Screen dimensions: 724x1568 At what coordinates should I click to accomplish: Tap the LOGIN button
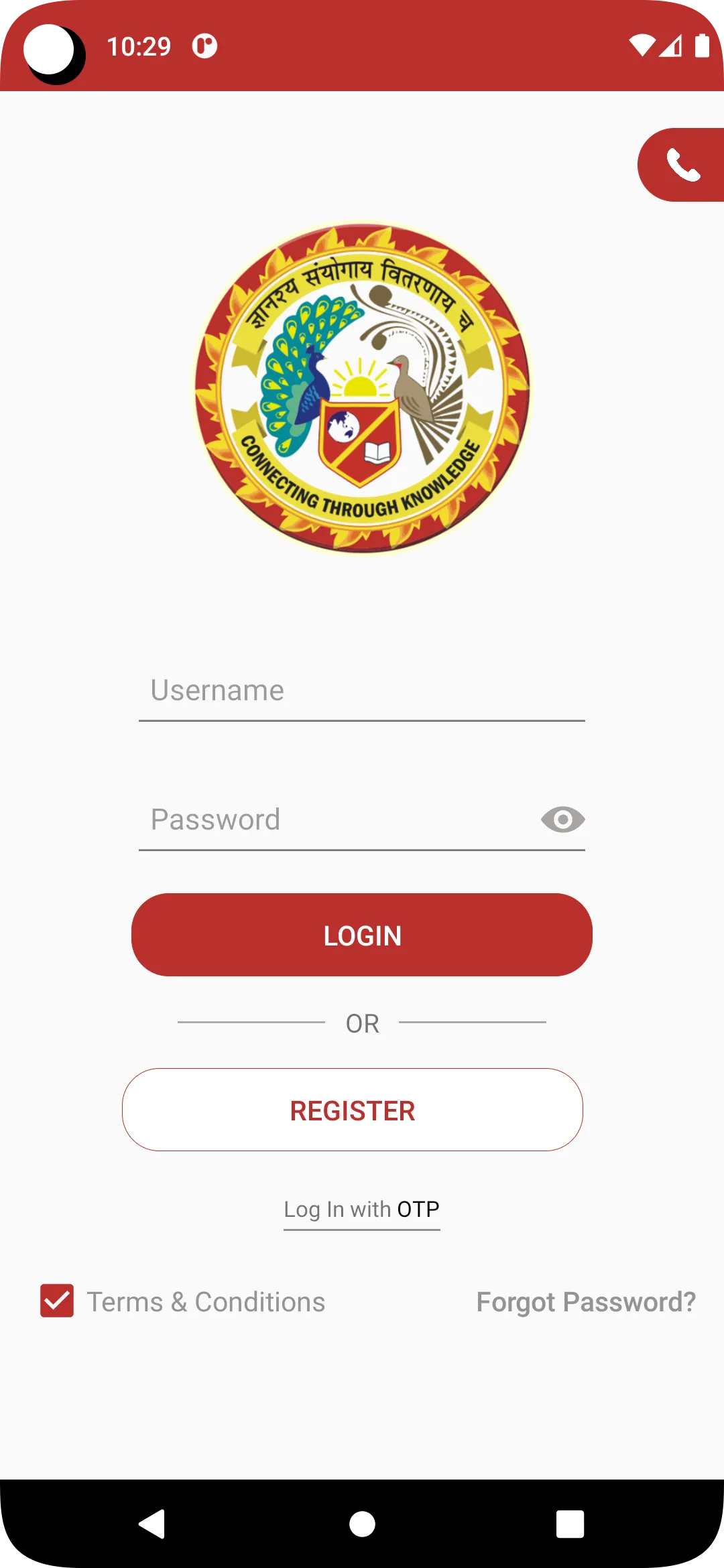tap(362, 935)
